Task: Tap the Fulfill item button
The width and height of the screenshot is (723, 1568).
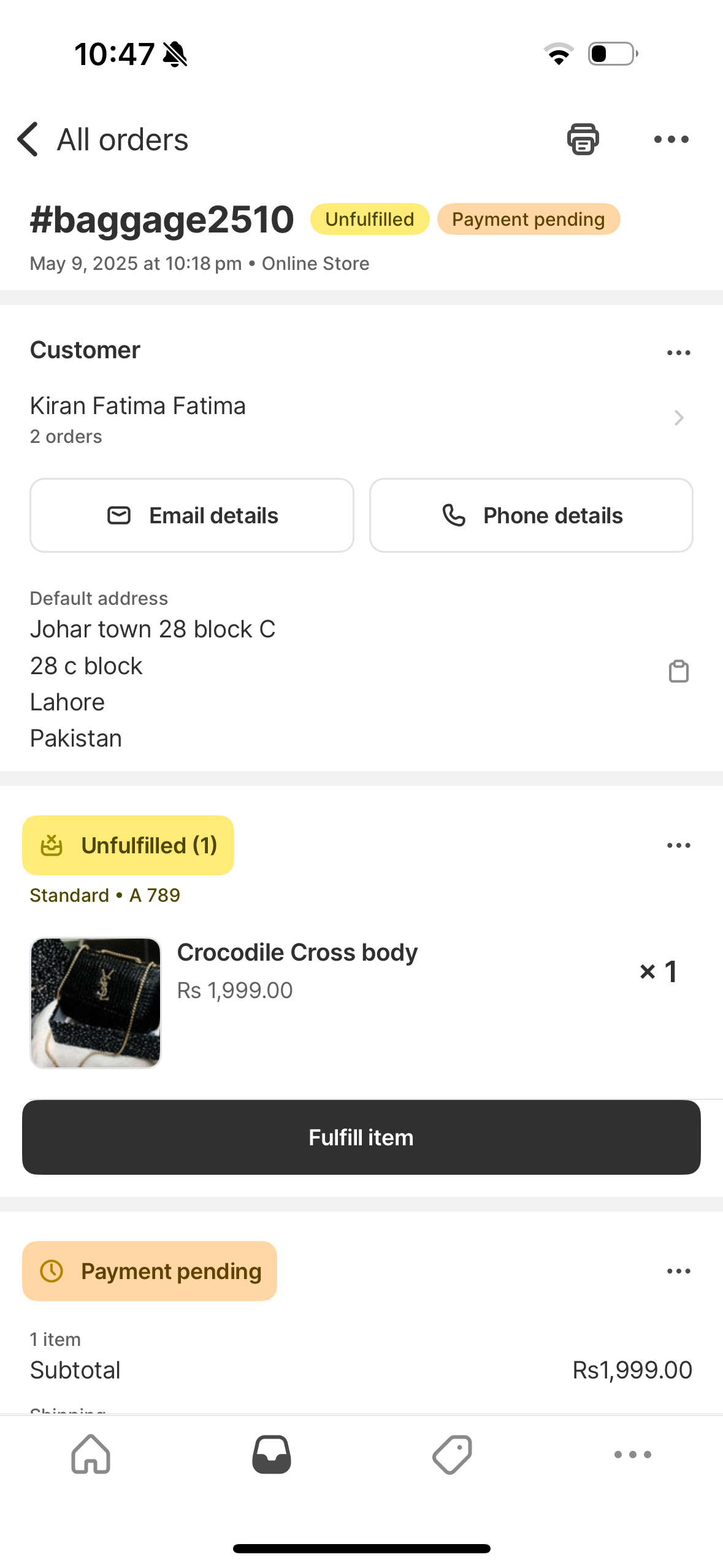Action: click(361, 1137)
